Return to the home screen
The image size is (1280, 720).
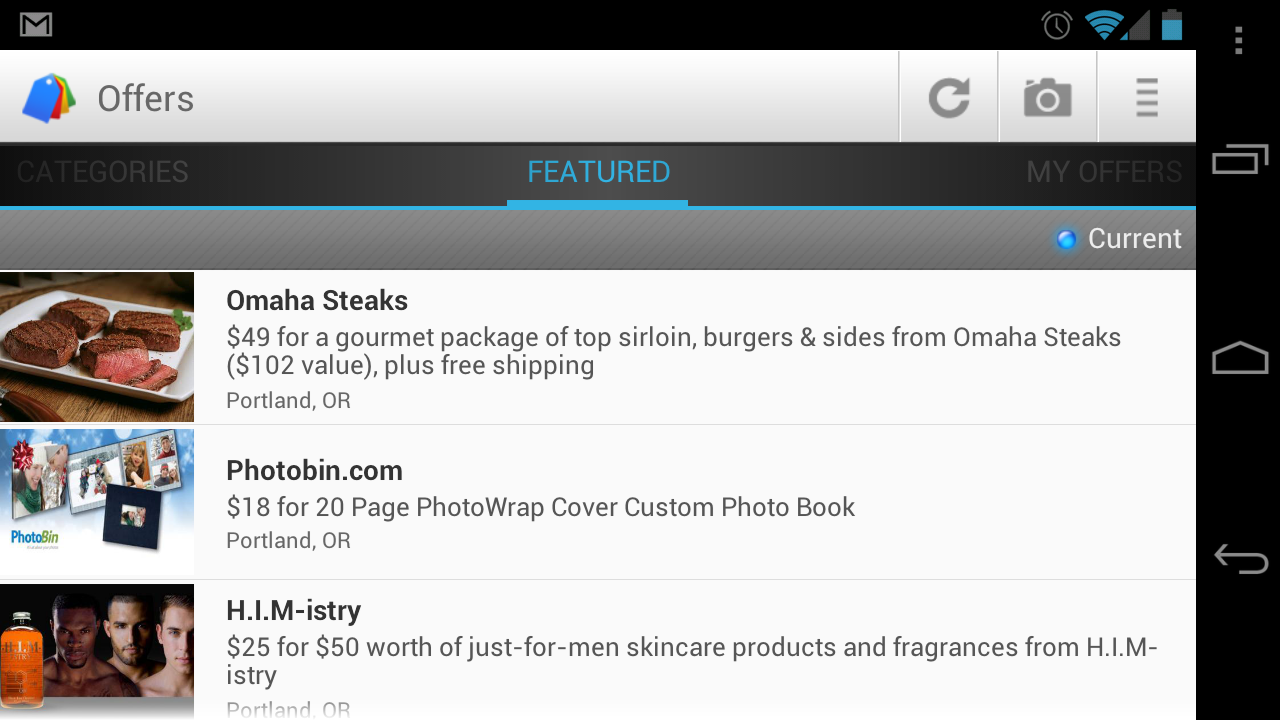point(1240,358)
